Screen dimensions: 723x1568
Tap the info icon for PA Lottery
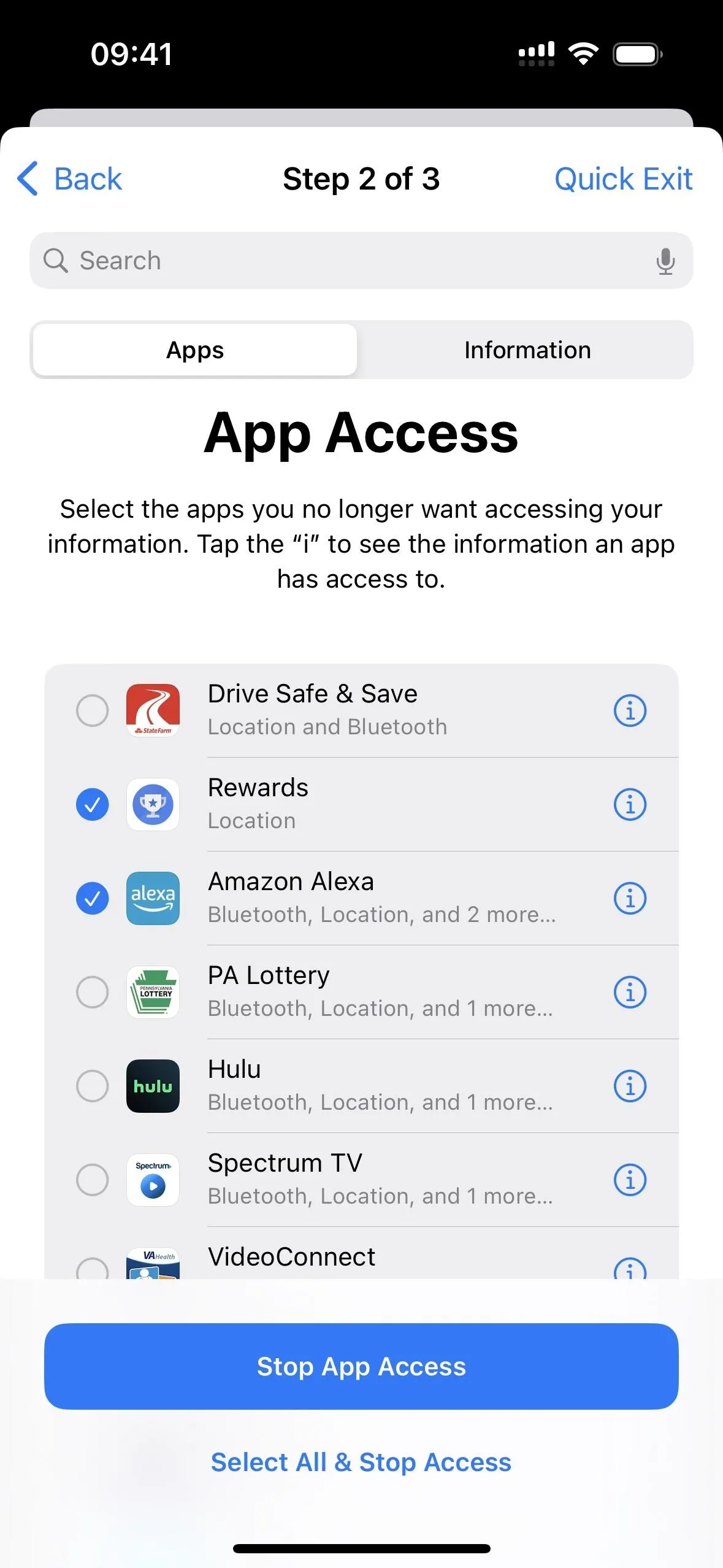coord(630,992)
